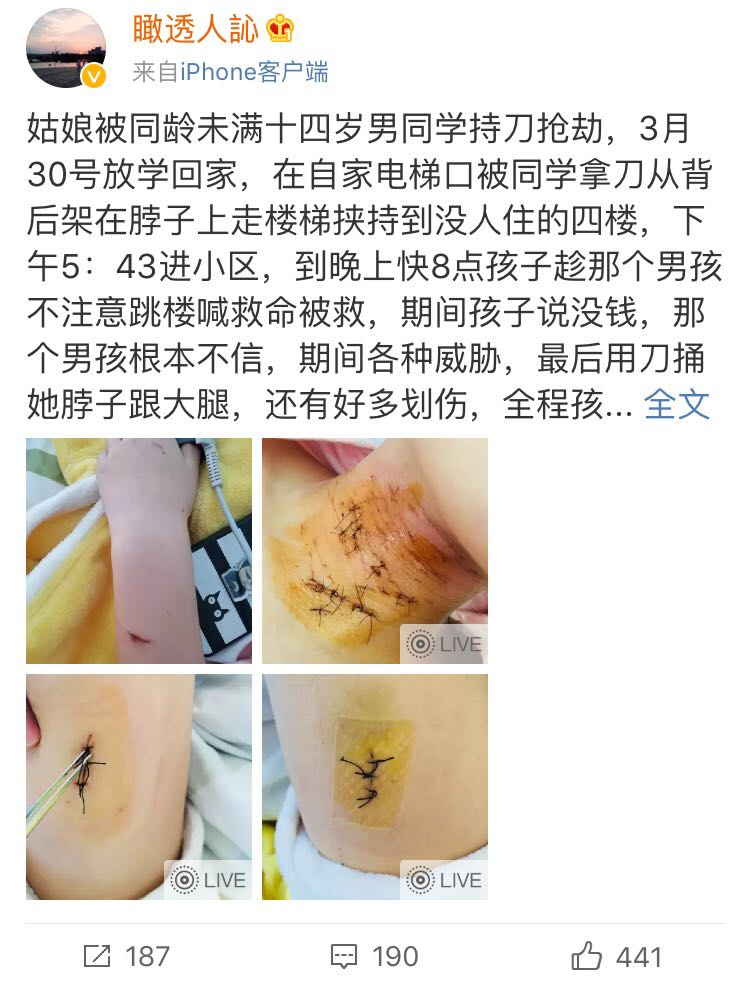Open the photo with tweezers

139,786
